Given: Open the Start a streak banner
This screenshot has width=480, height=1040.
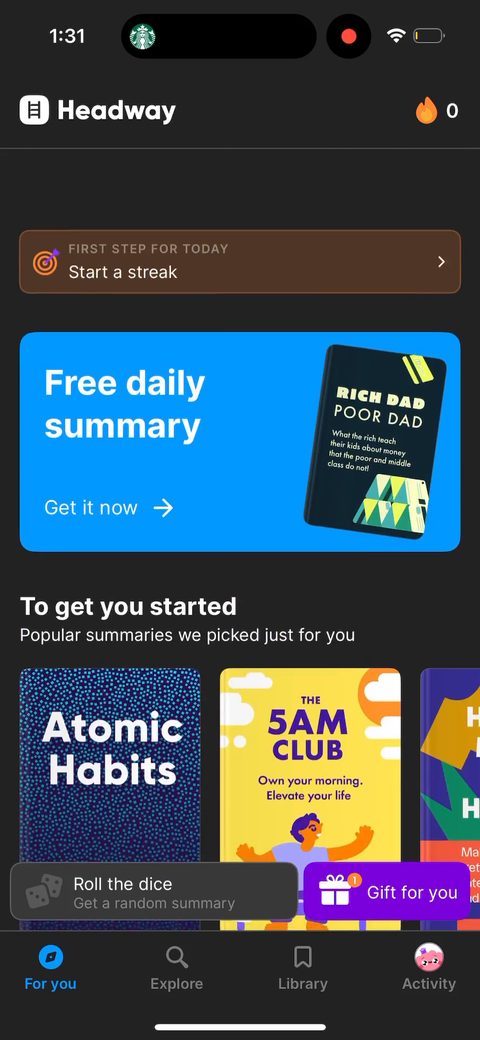Looking at the screenshot, I should (x=240, y=261).
